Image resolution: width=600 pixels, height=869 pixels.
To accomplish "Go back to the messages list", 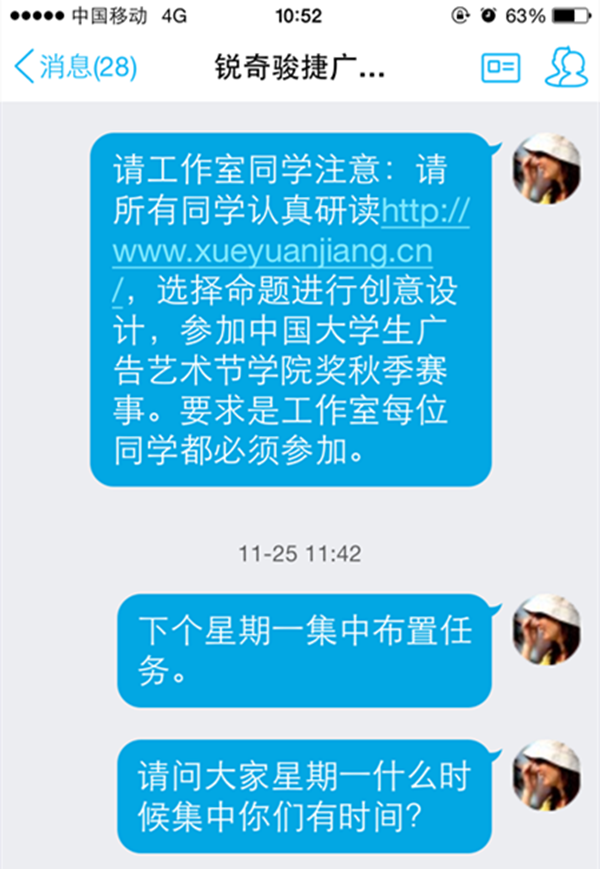I will tap(75, 68).
